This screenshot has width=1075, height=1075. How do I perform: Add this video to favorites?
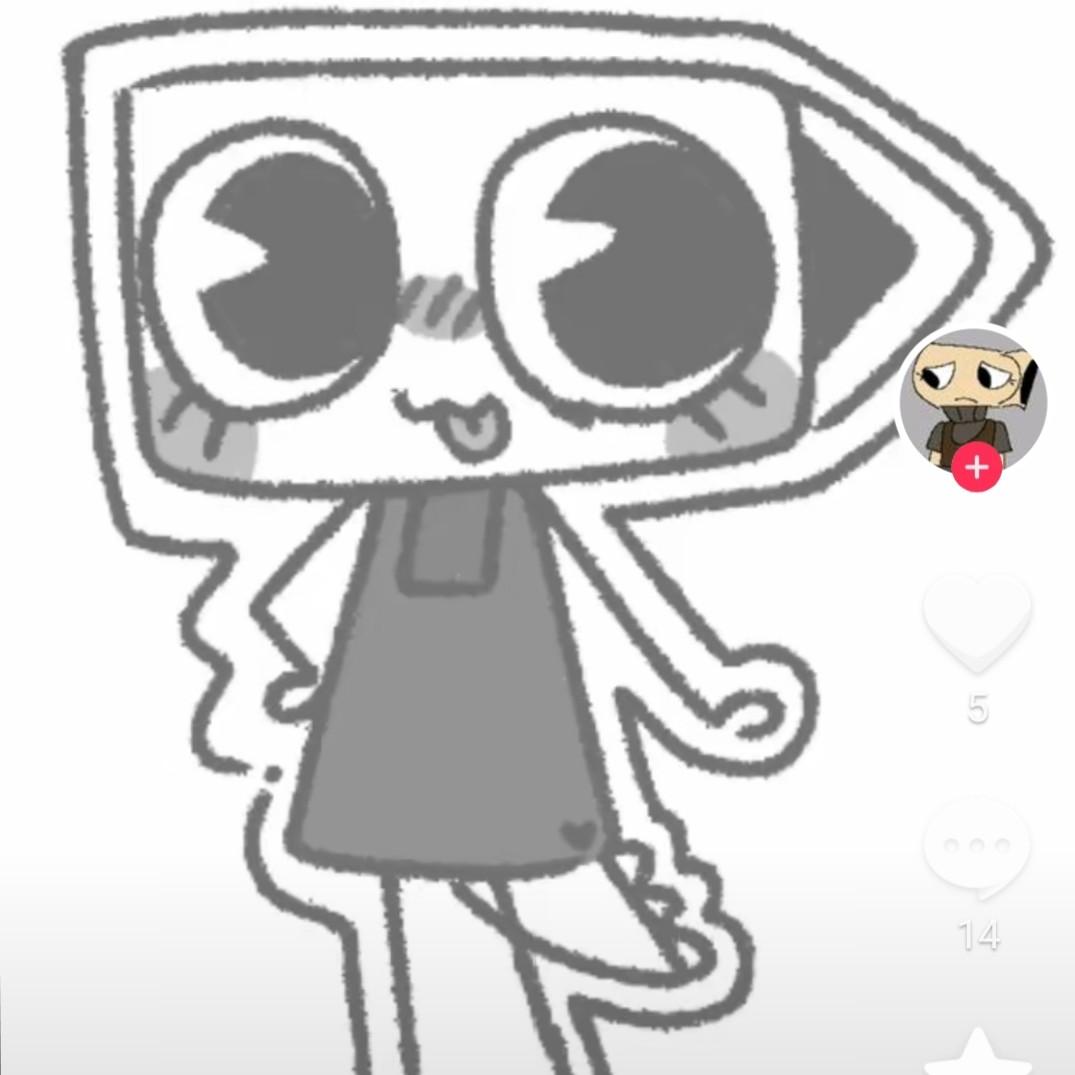click(977, 1055)
